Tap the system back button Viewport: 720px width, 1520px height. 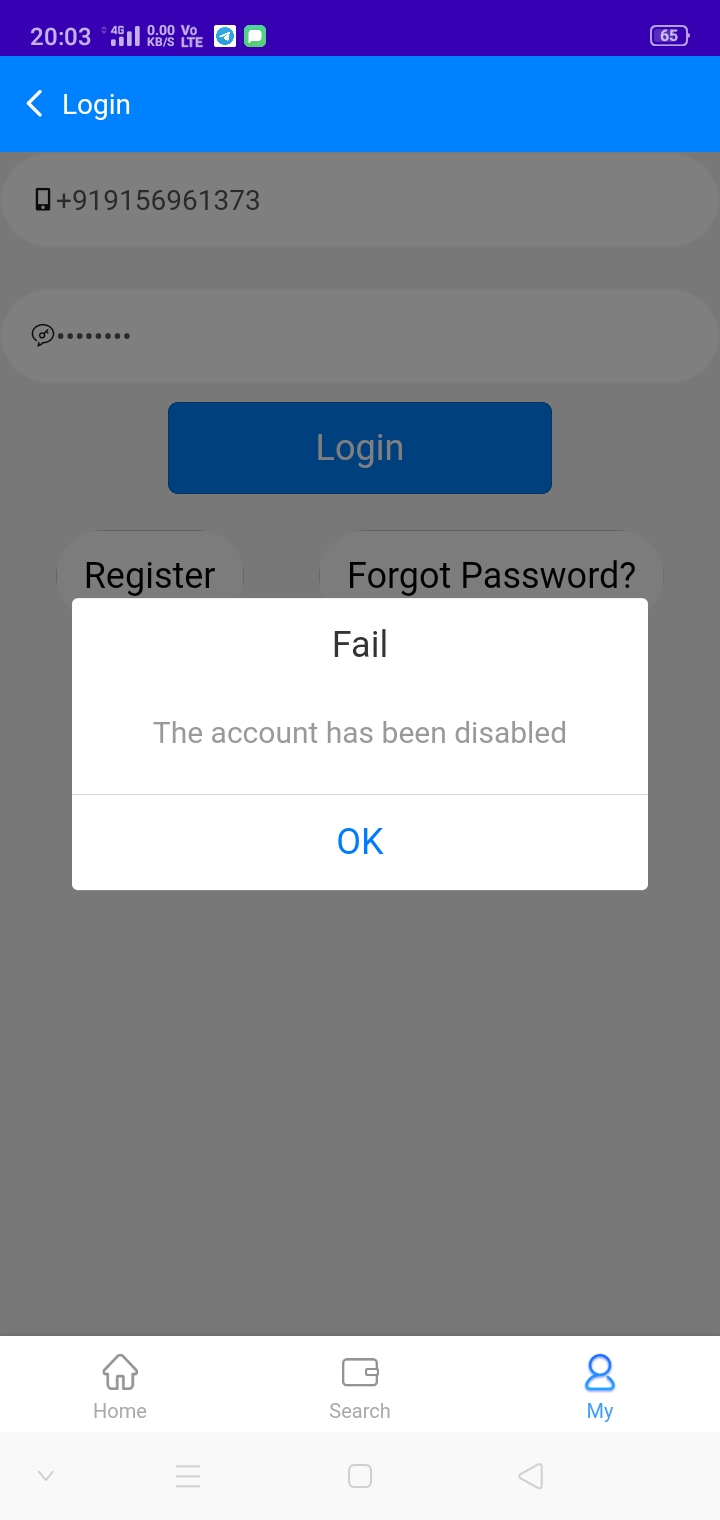[x=530, y=1476]
